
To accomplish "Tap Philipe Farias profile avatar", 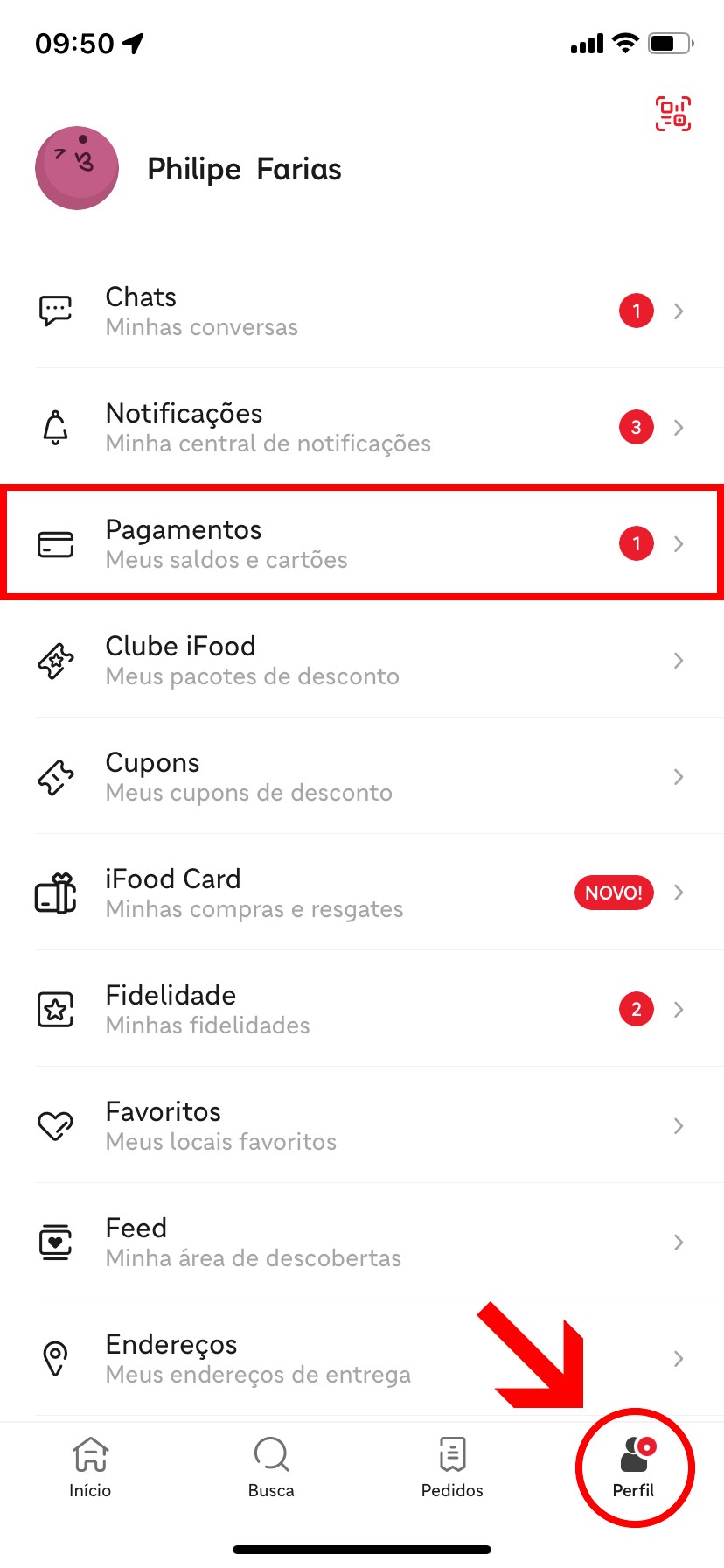I will pos(77,168).
